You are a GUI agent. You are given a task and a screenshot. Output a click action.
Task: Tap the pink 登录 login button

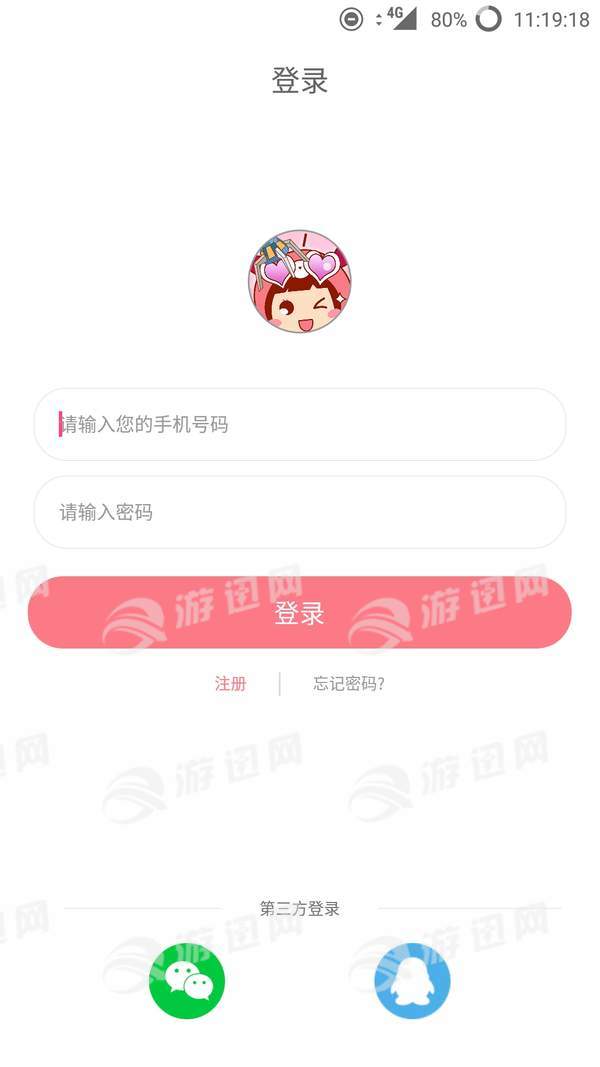300,613
